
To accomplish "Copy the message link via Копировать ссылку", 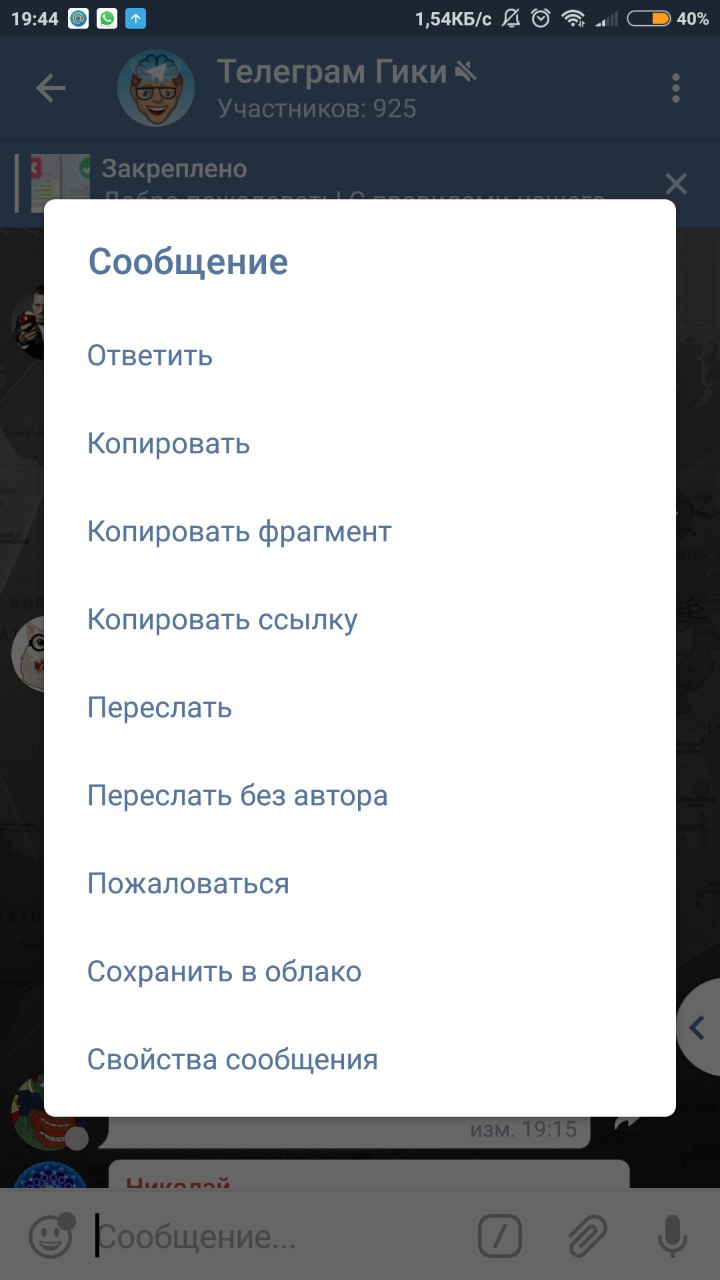I will pos(222,620).
